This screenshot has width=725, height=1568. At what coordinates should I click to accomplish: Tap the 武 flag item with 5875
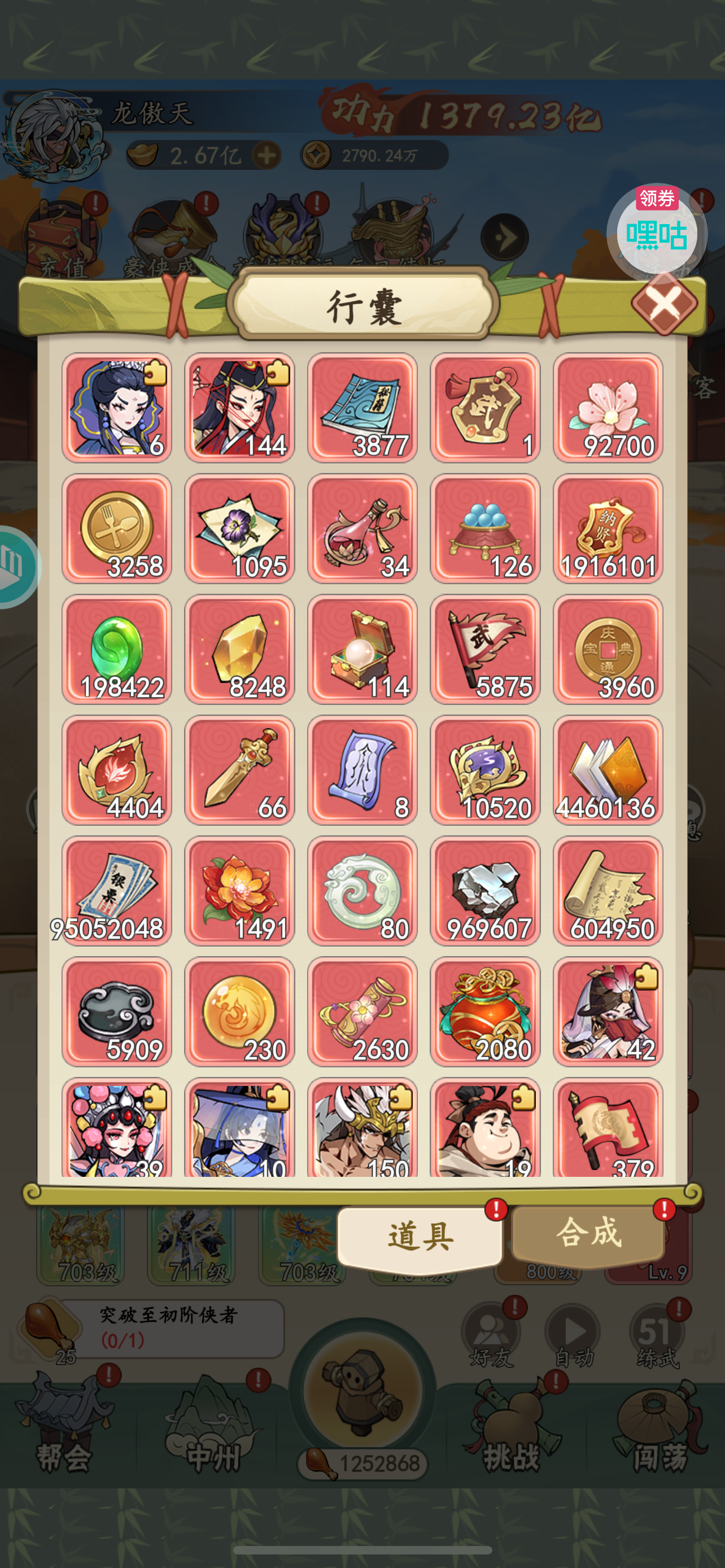[x=485, y=649]
